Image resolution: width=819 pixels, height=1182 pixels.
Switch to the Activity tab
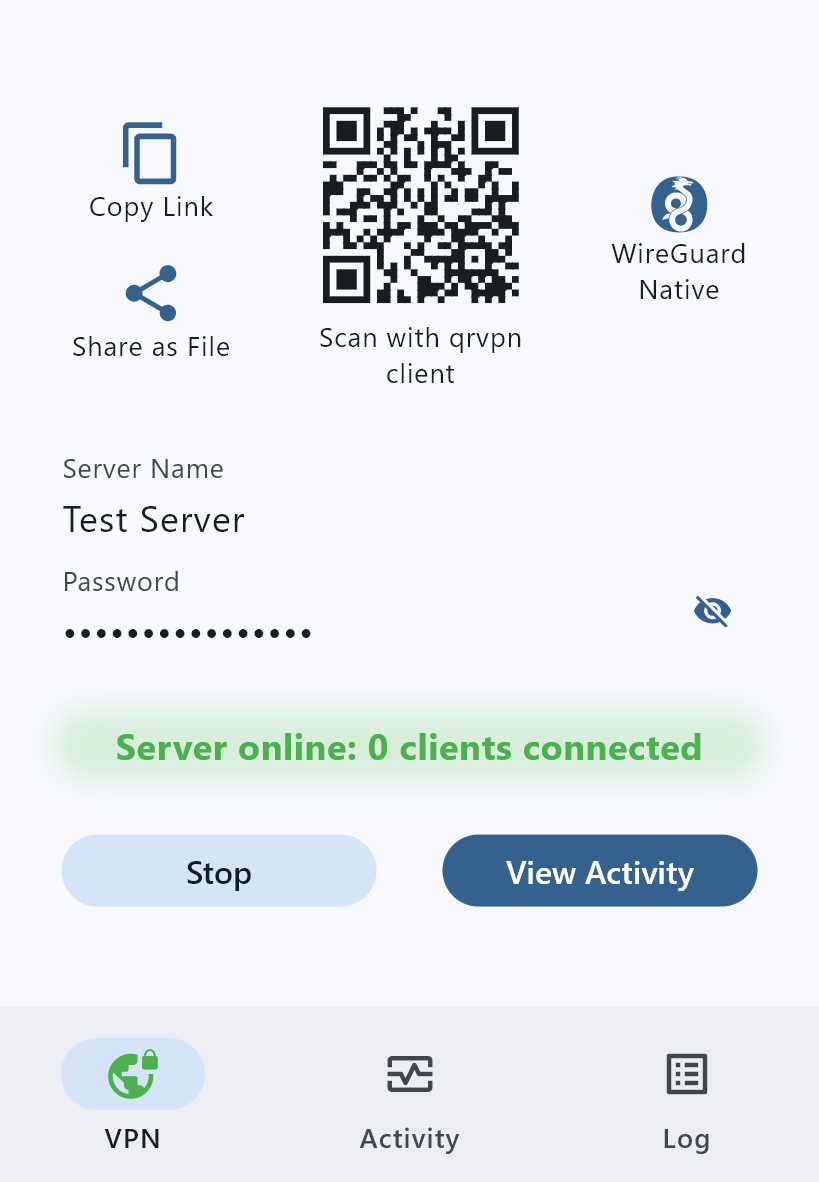(409, 1098)
